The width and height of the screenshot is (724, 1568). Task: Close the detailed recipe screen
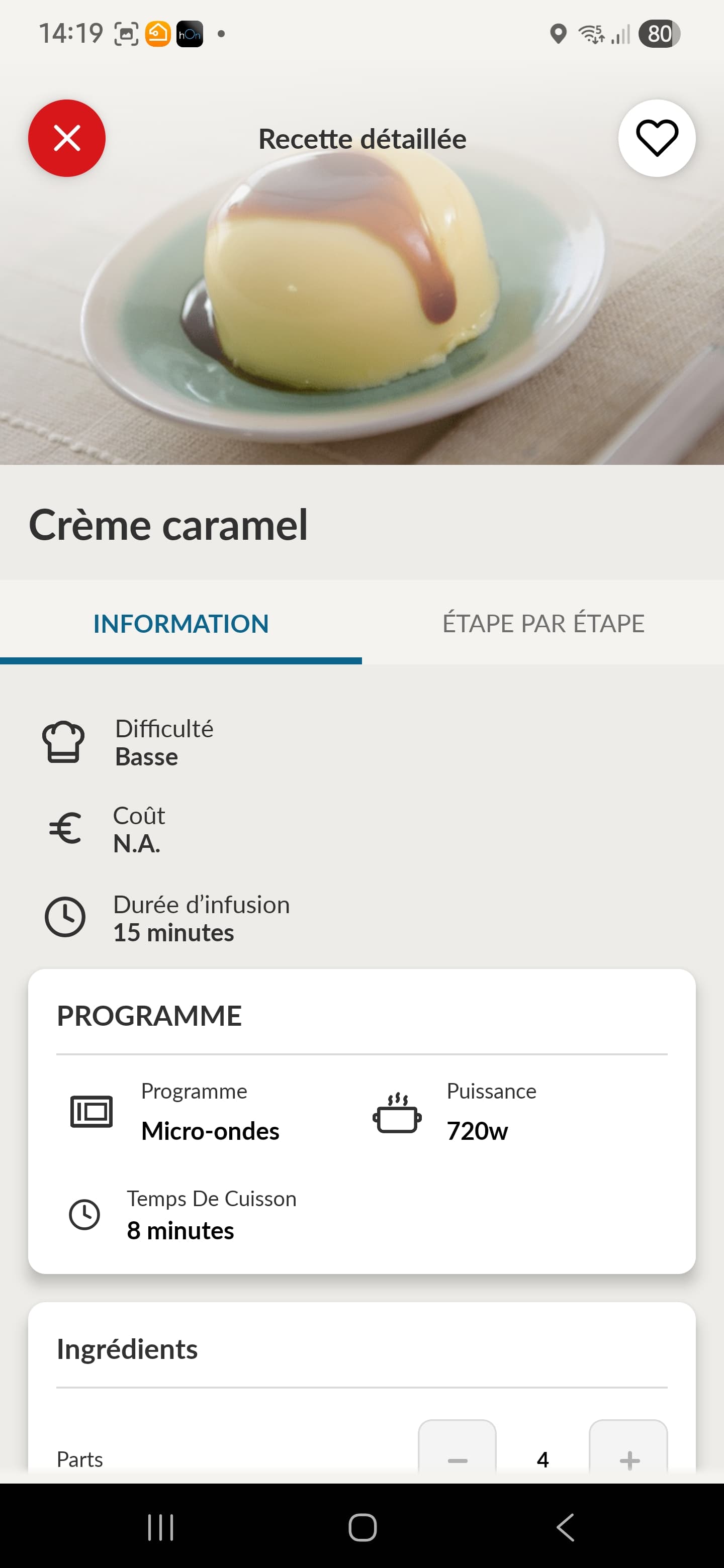(66, 138)
